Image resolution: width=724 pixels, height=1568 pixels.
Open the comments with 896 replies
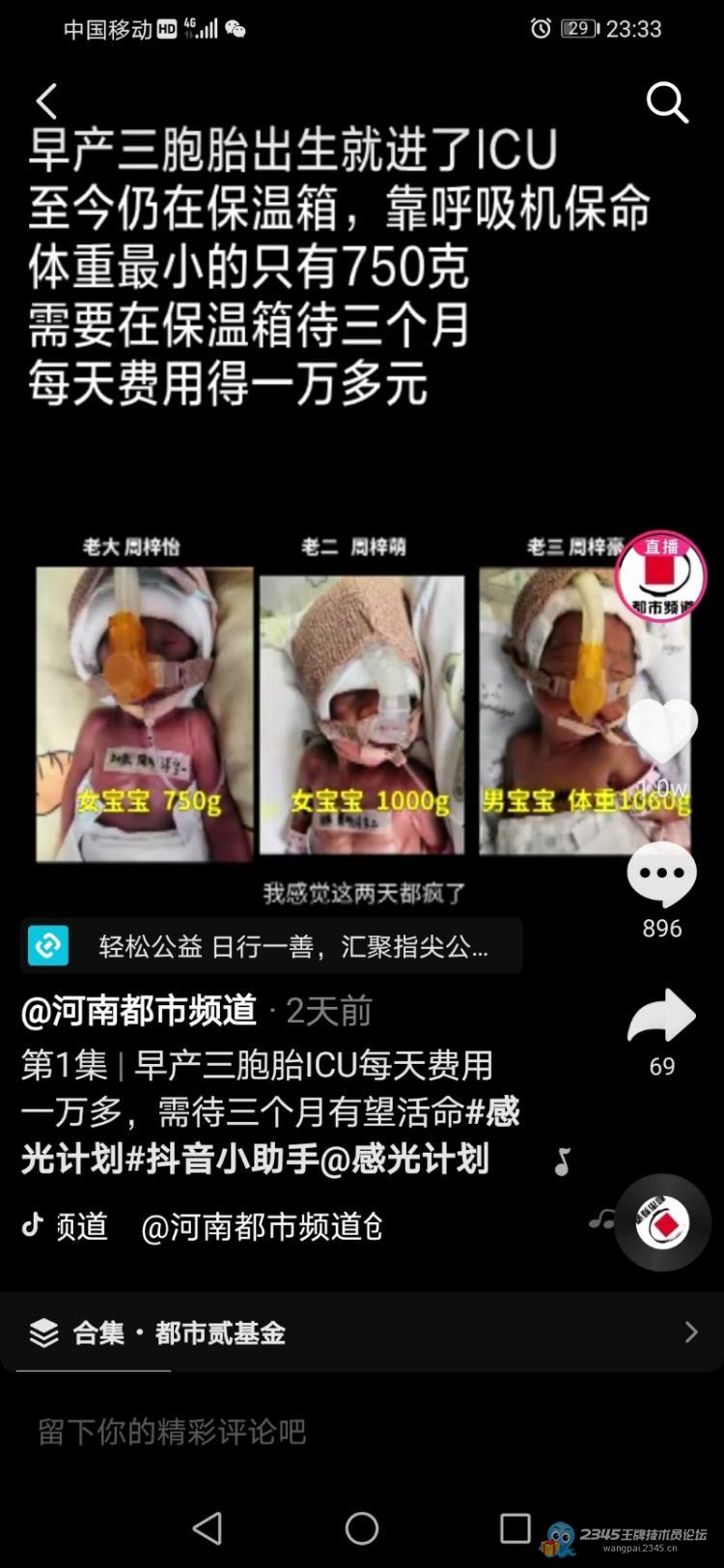pos(662,874)
